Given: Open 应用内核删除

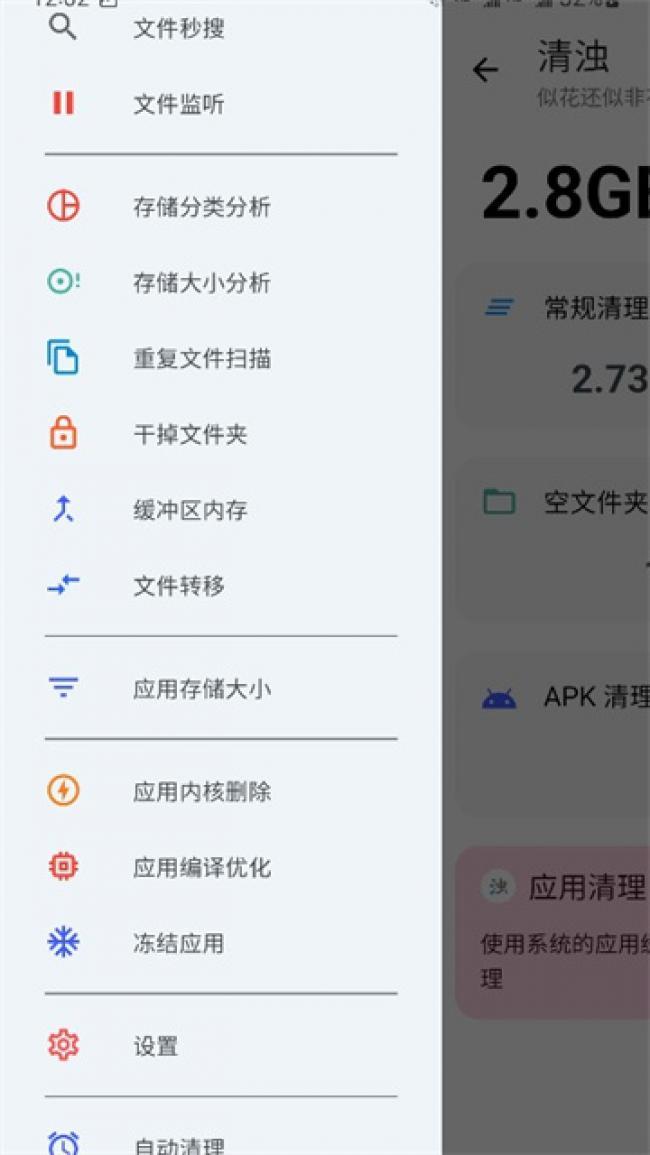Looking at the screenshot, I should pyautogui.click(x=201, y=792).
